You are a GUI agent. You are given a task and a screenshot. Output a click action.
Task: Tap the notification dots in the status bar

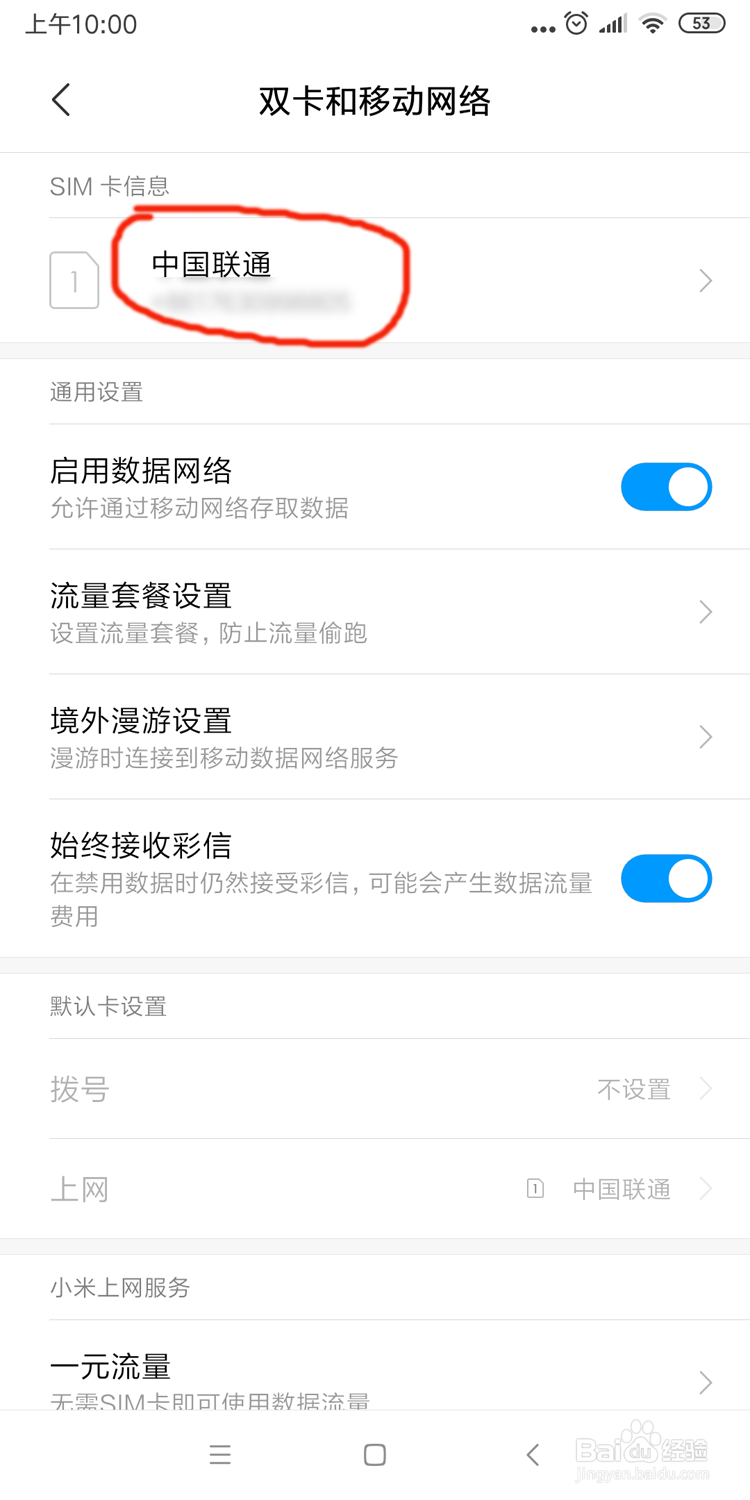tap(542, 26)
